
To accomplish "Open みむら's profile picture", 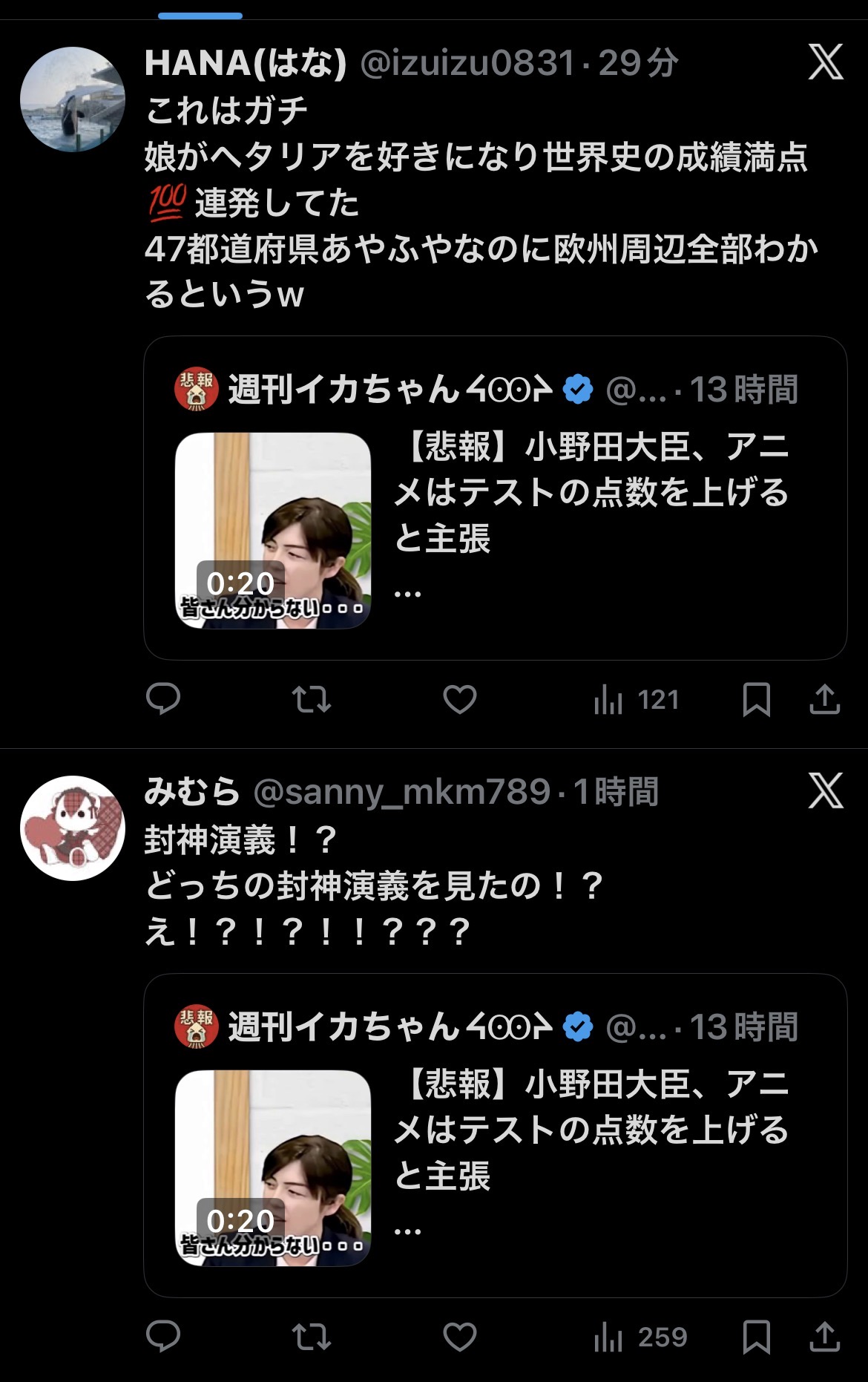I will point(72,828).
